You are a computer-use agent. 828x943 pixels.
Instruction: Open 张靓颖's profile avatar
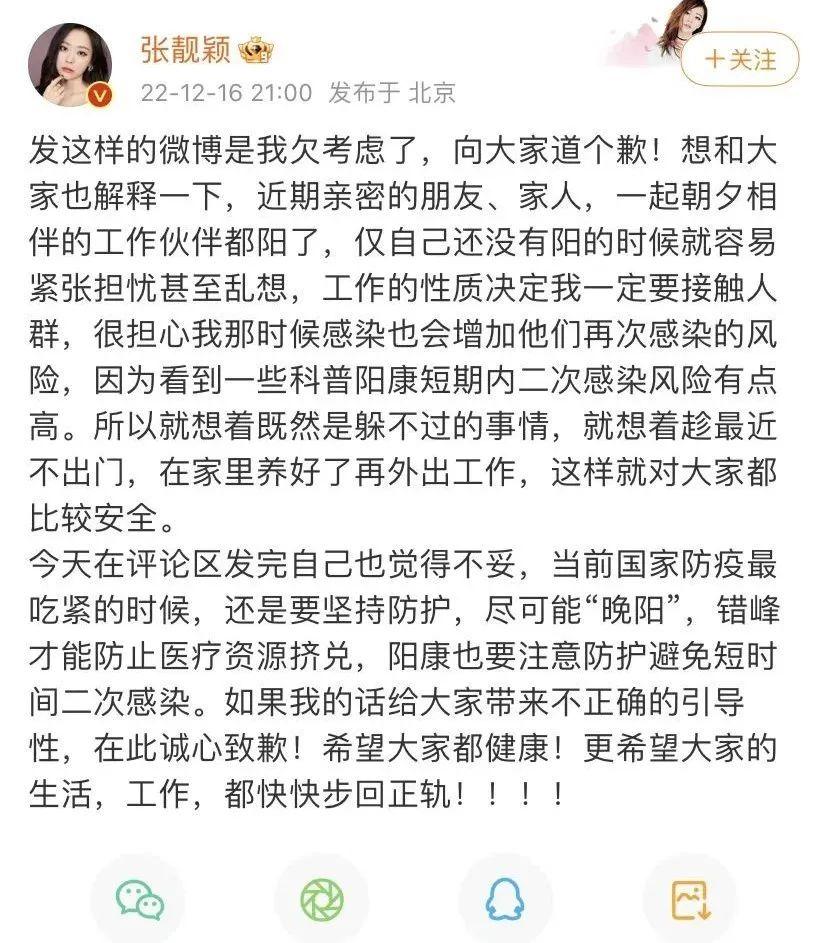[70, 64]
